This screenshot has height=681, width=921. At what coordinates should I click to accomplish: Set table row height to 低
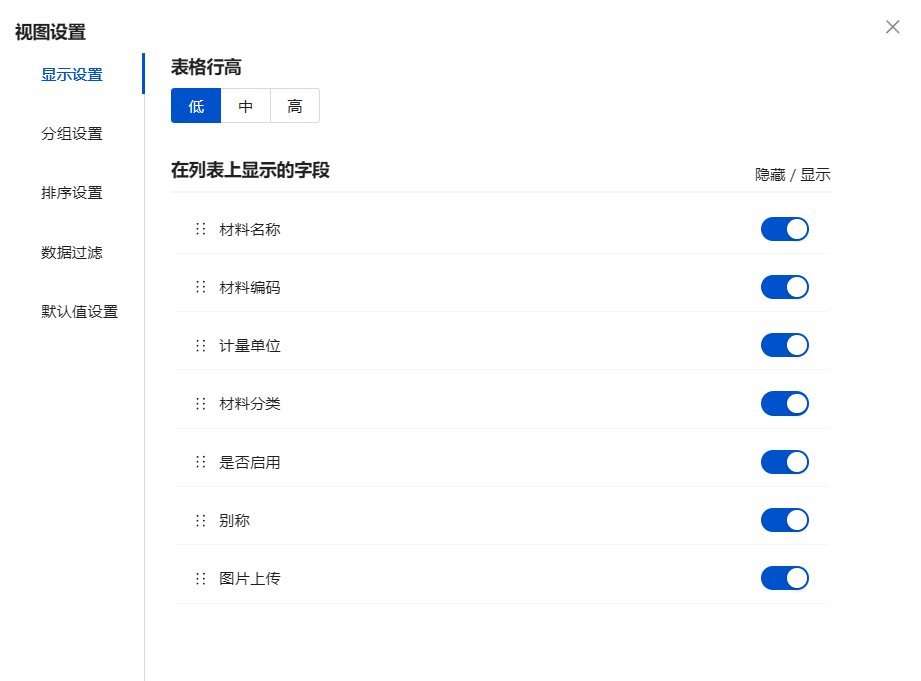pos(196,106)
